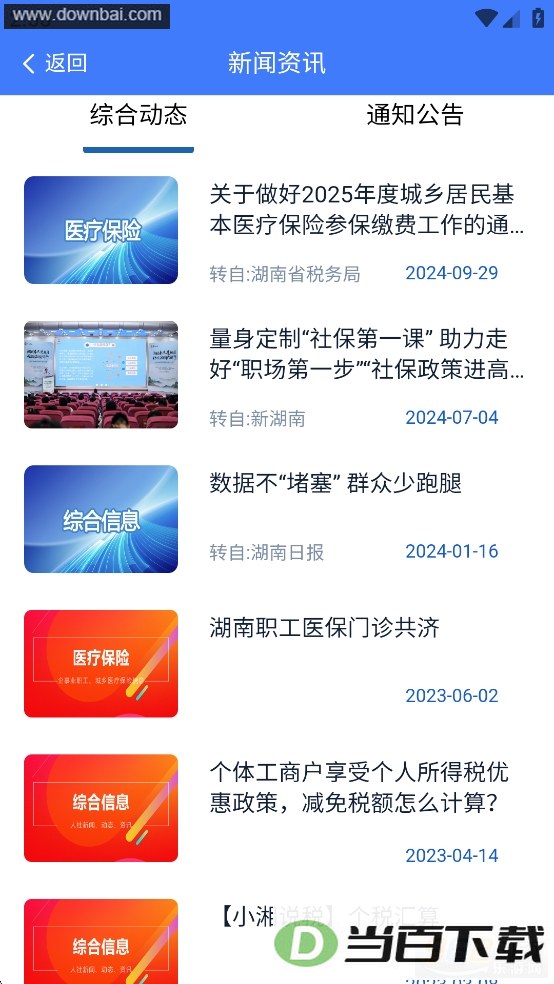Go back using the 返回 button

tap(54, 63)
